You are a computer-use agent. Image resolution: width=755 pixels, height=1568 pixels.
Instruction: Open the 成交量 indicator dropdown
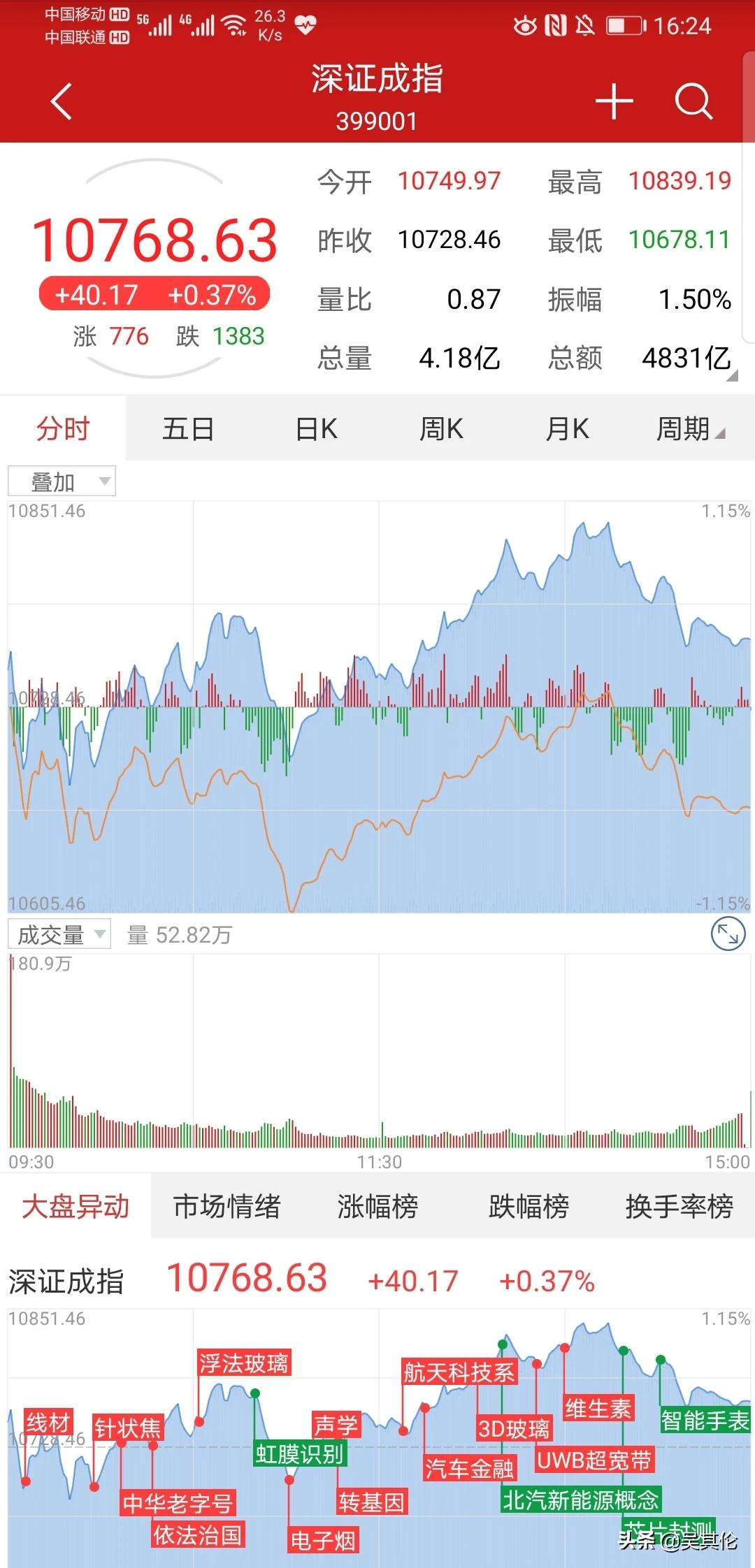pyautogui.click(x=59, y=934)
